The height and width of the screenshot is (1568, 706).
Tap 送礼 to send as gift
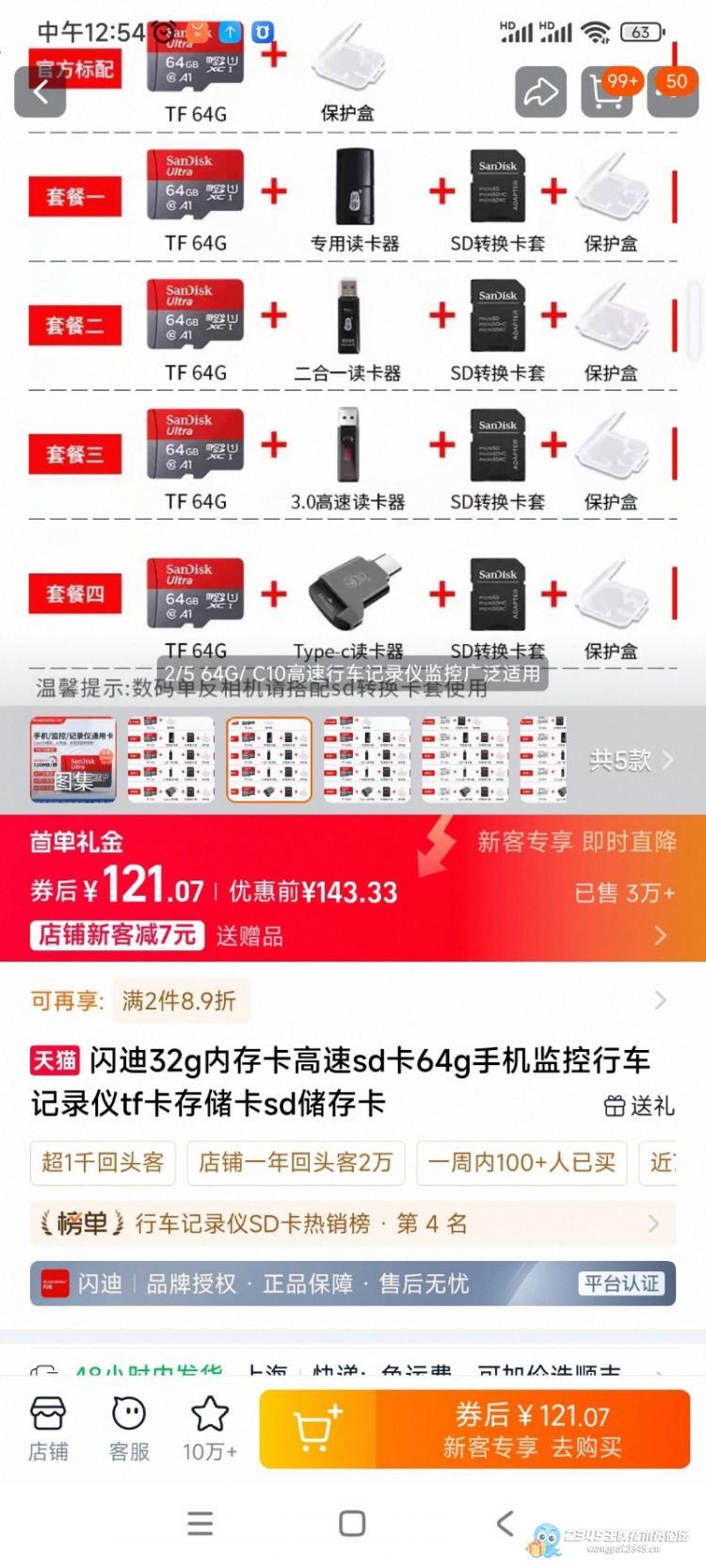[x=640, y=1106]
